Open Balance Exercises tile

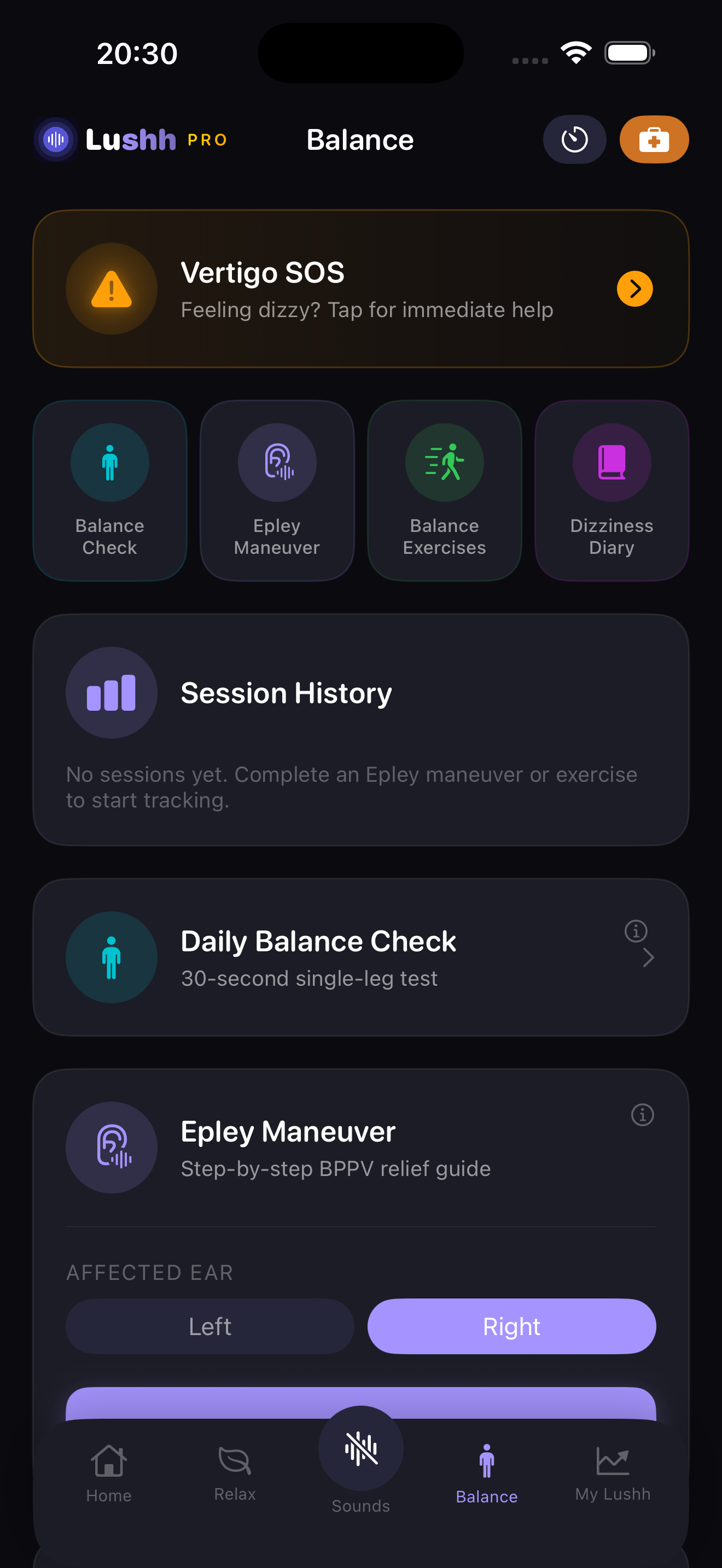tap(444, 490)
